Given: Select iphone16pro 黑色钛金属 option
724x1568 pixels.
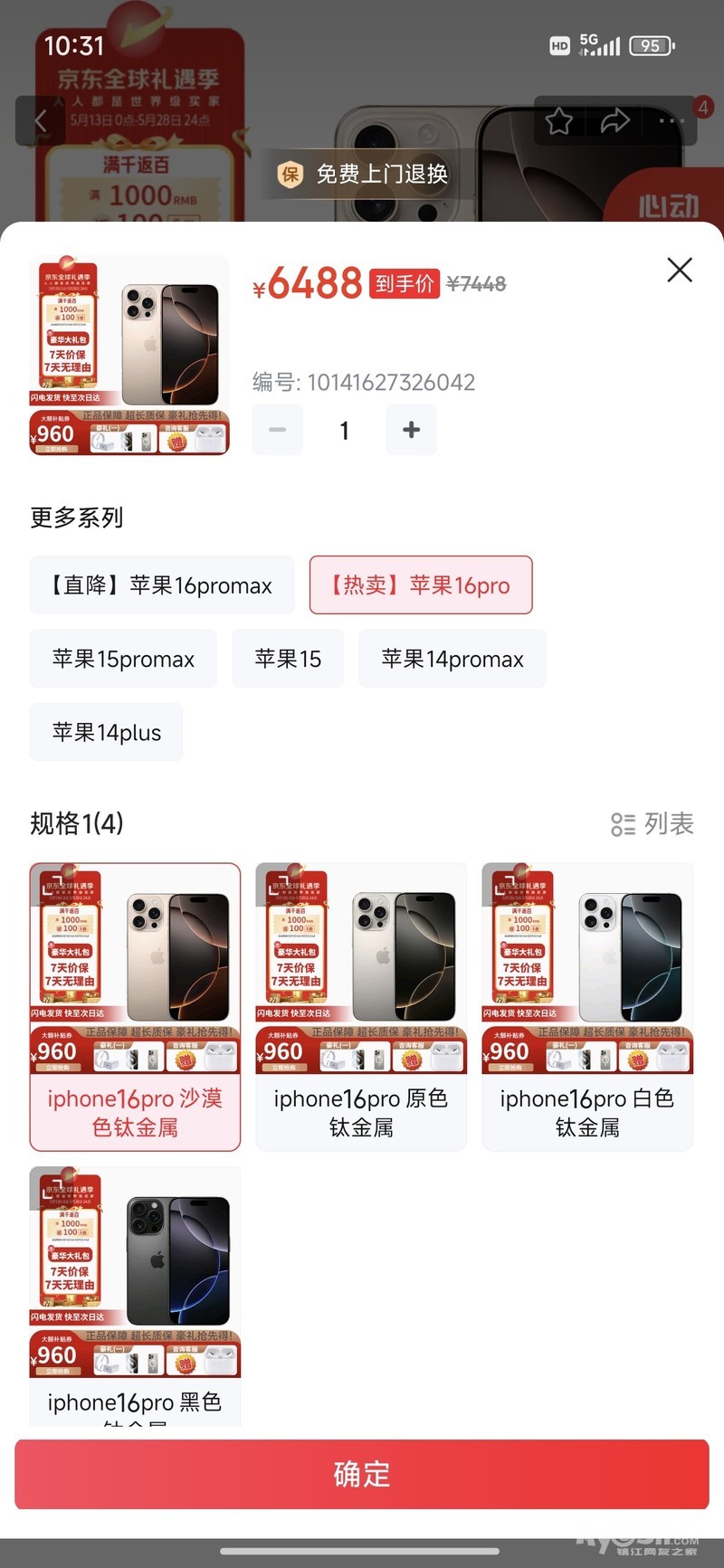Looking at the screenshot, I should coord(135,1294).
